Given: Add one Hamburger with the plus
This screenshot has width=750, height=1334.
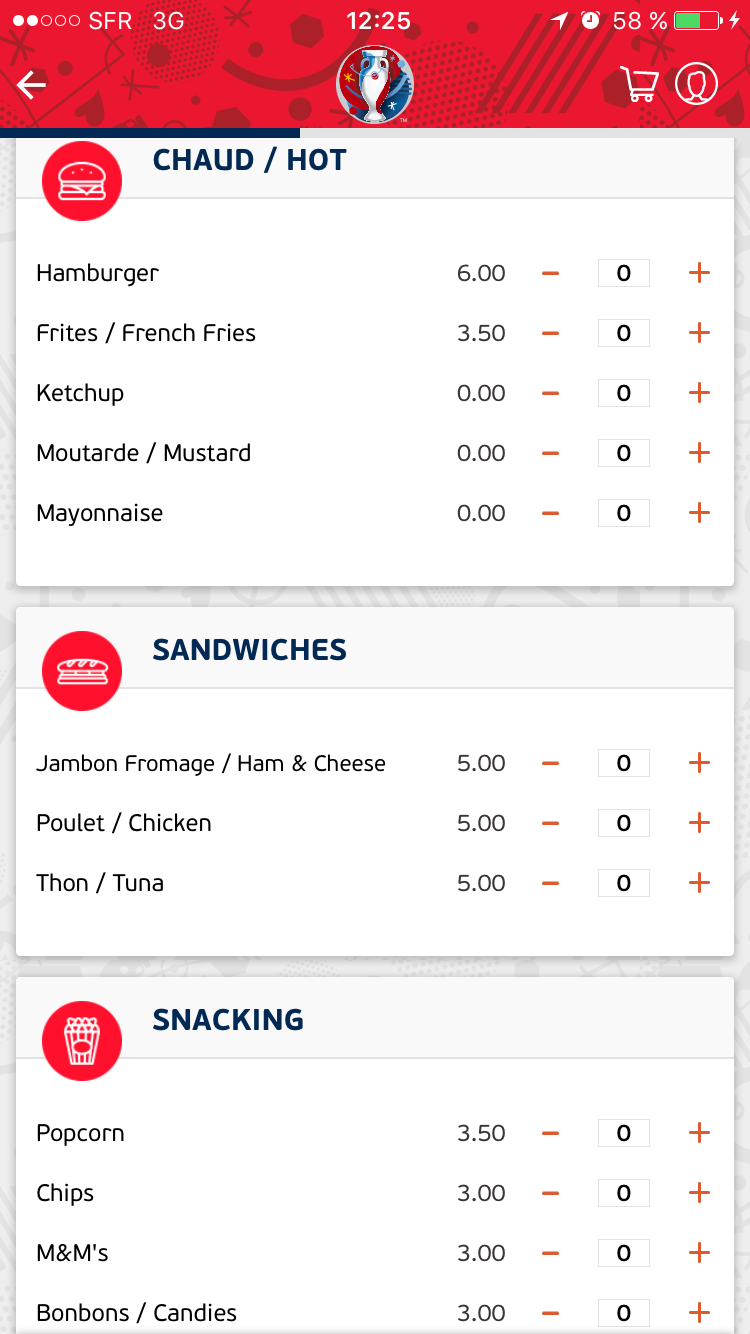Looking at the screenshot, I should [x=699, y=273].
